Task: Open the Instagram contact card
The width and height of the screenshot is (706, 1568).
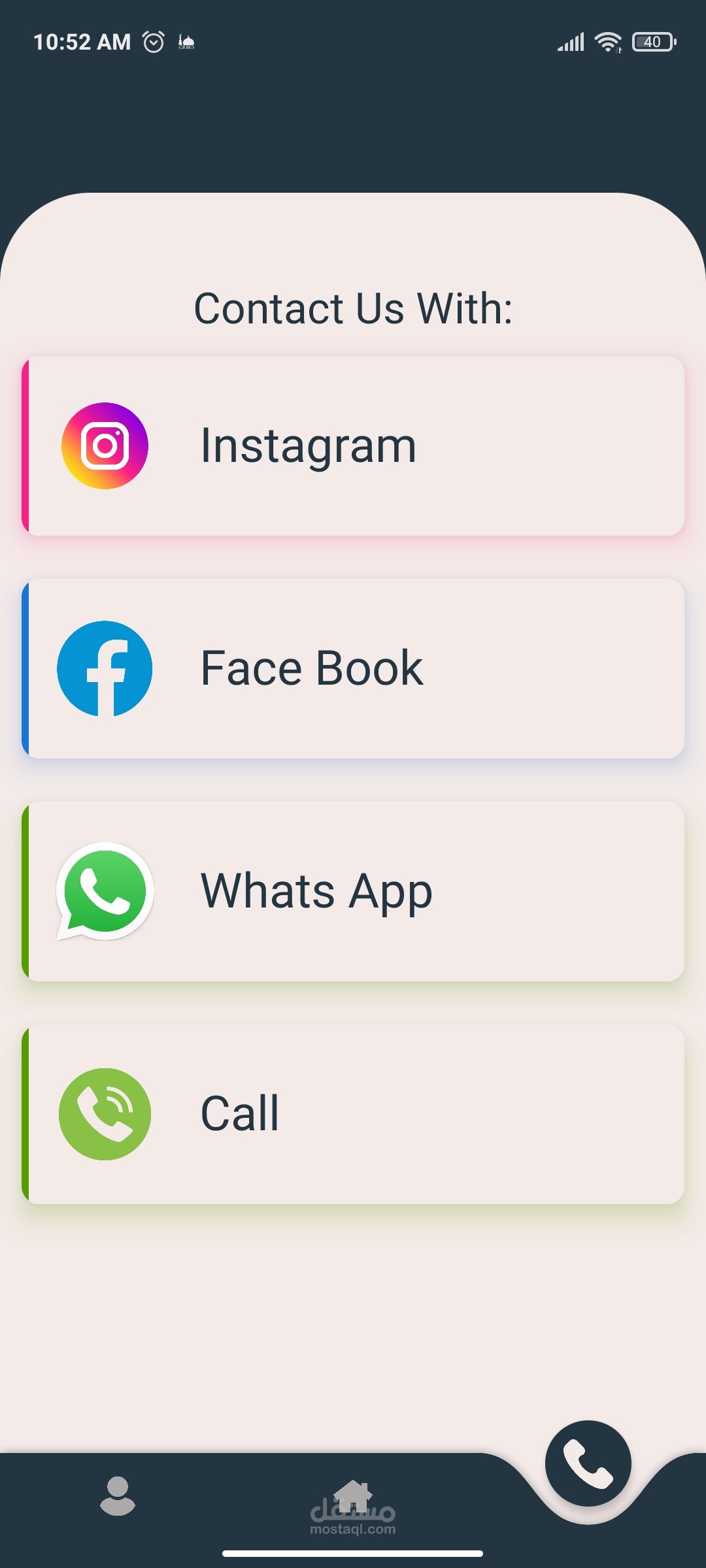Action: point(353,446)
